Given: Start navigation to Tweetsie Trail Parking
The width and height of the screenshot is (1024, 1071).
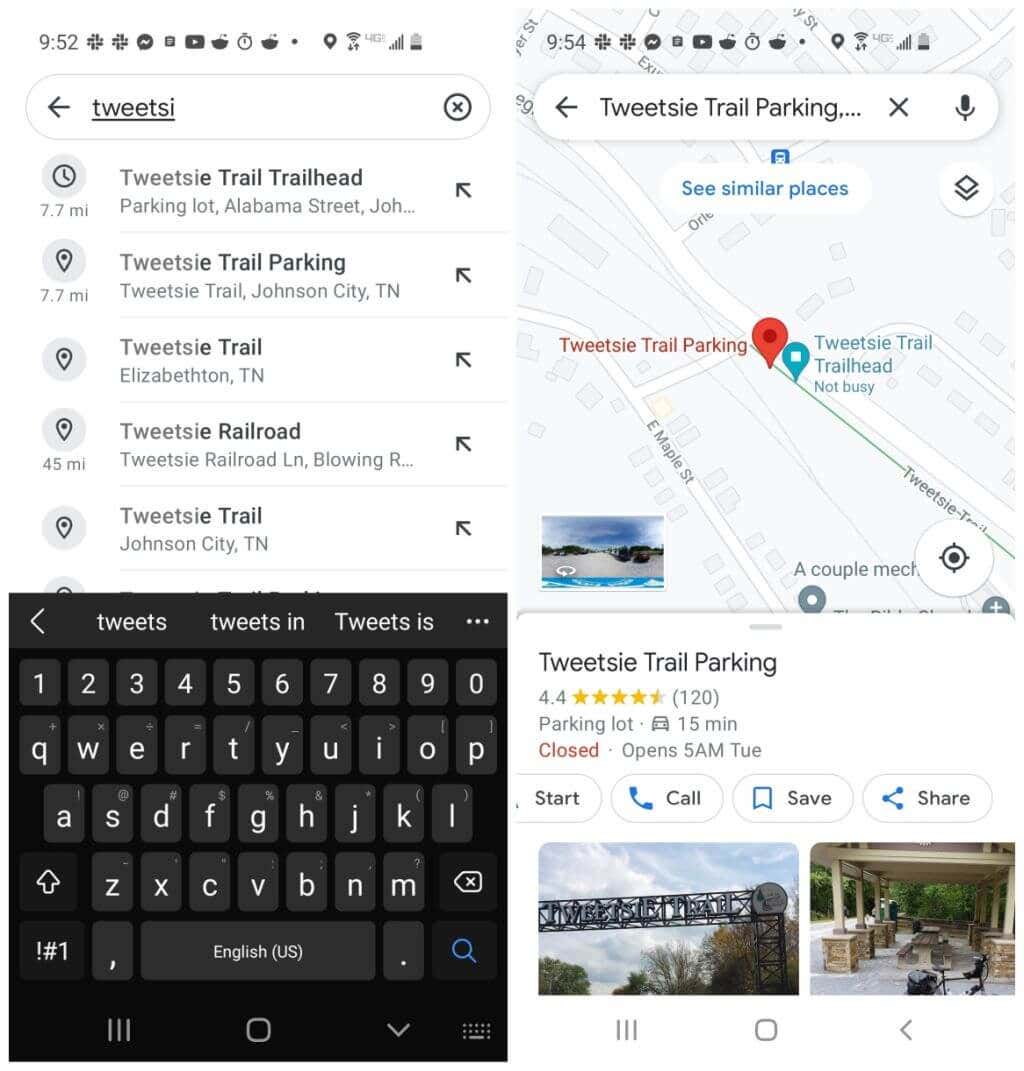Looking at the screenshot, I should [x=555, y=798].
